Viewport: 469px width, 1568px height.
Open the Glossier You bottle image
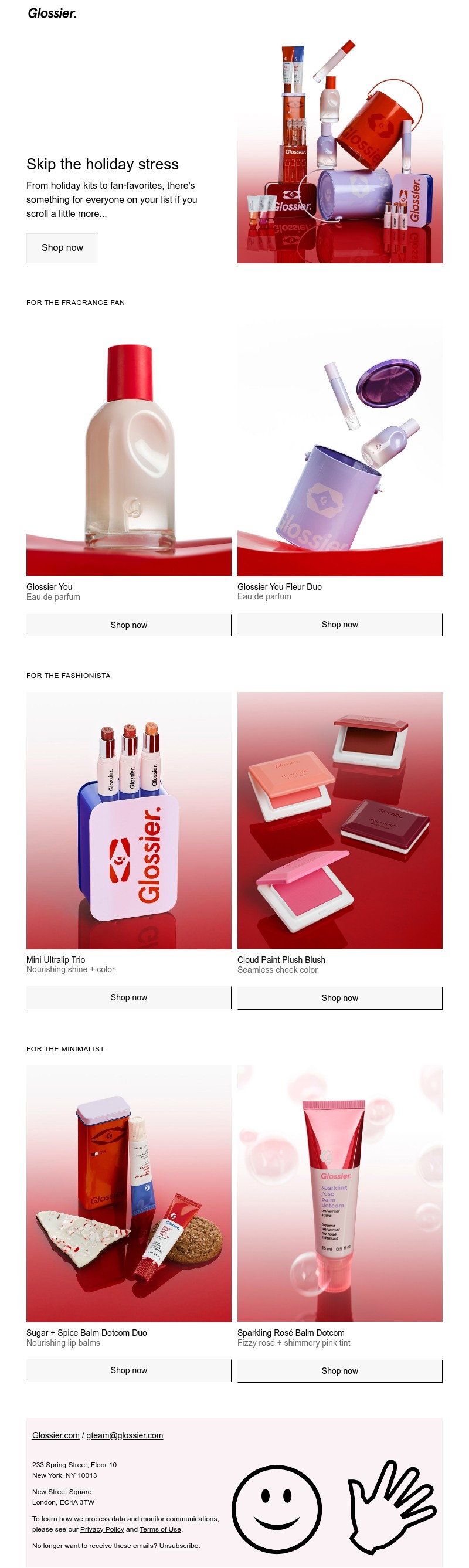(128, 450)
